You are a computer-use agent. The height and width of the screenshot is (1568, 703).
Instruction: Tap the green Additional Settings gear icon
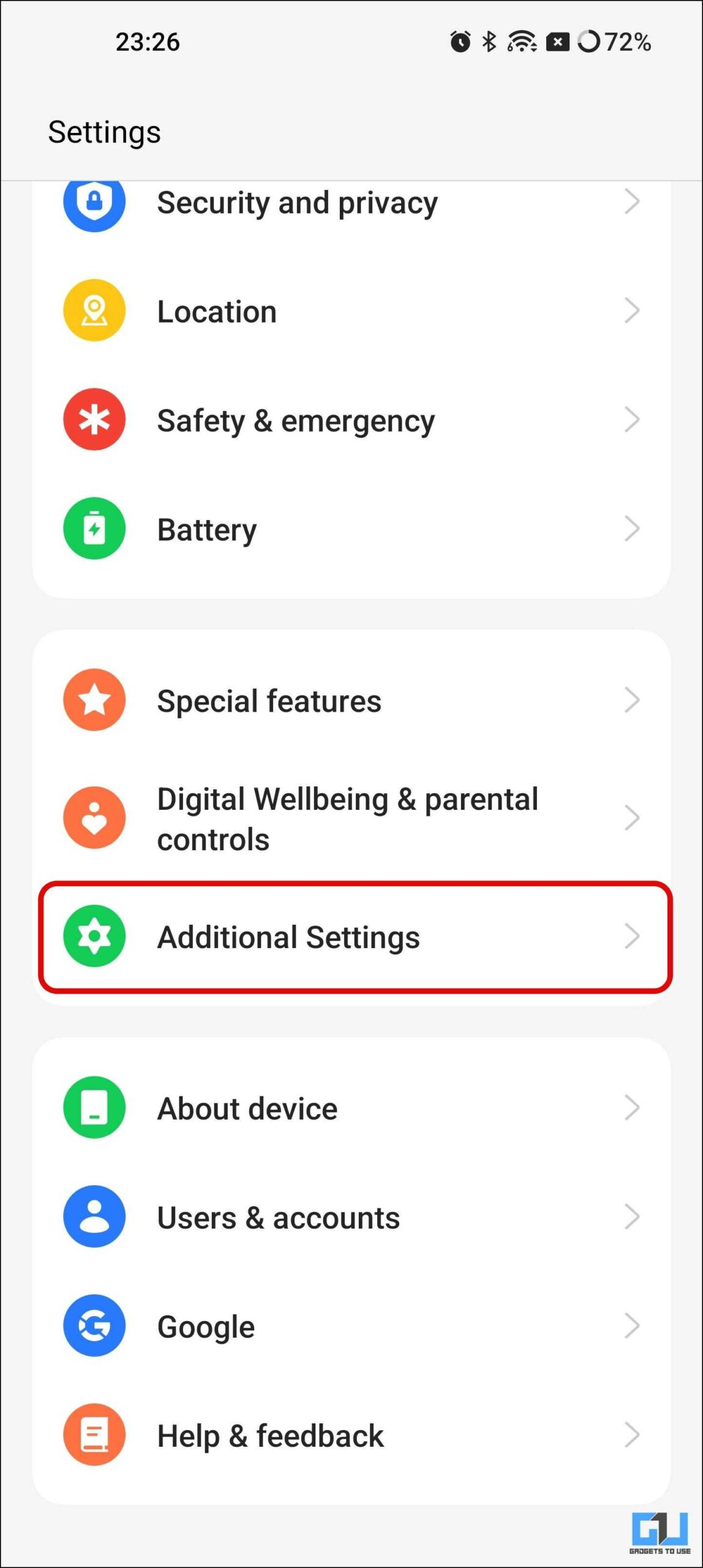(x=93, y=936)
